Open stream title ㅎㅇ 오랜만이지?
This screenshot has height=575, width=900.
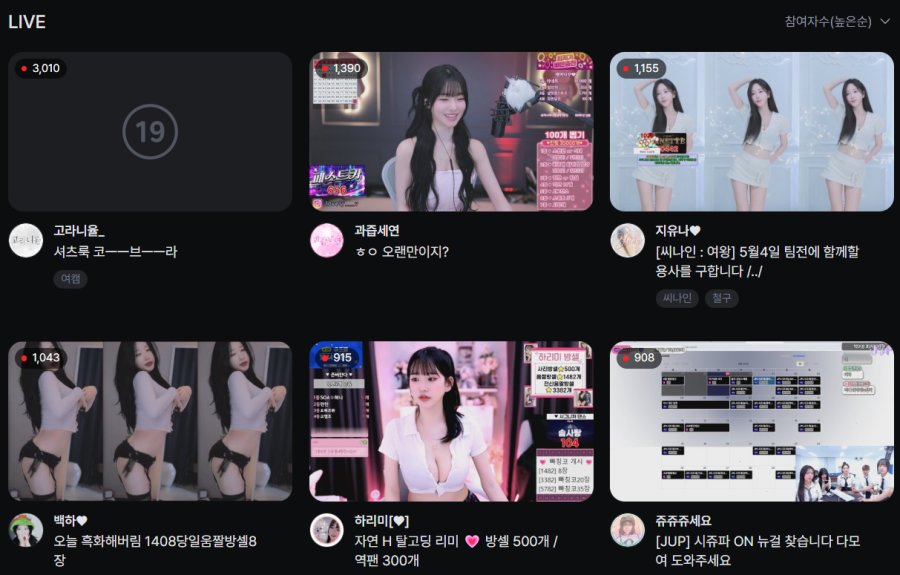[402, 251]
